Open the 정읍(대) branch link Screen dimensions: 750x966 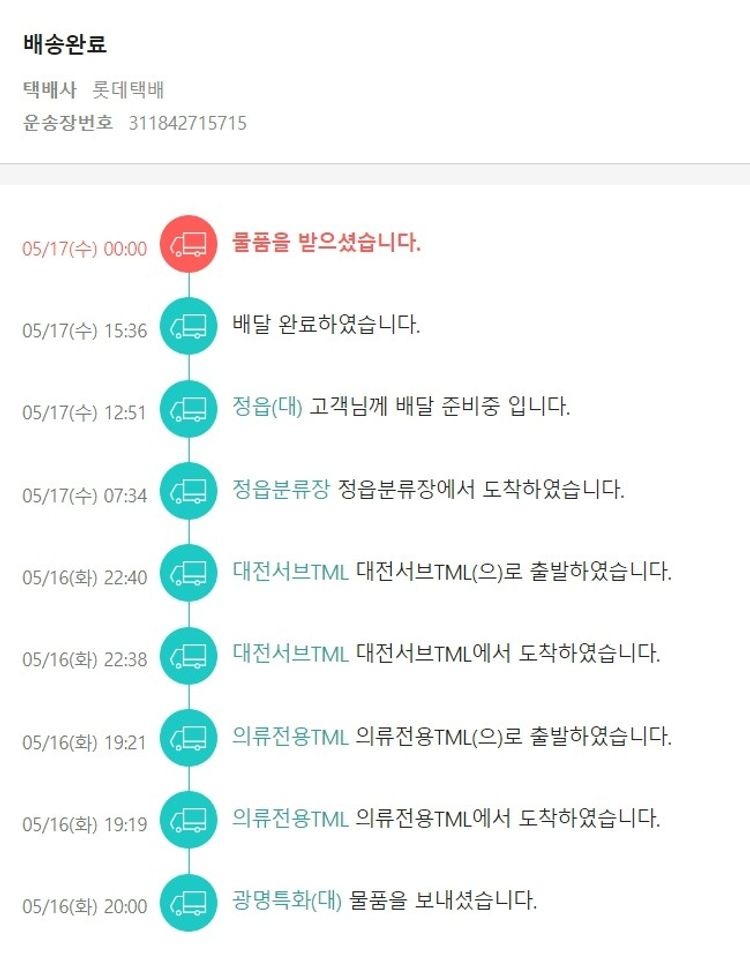[267, 407]
